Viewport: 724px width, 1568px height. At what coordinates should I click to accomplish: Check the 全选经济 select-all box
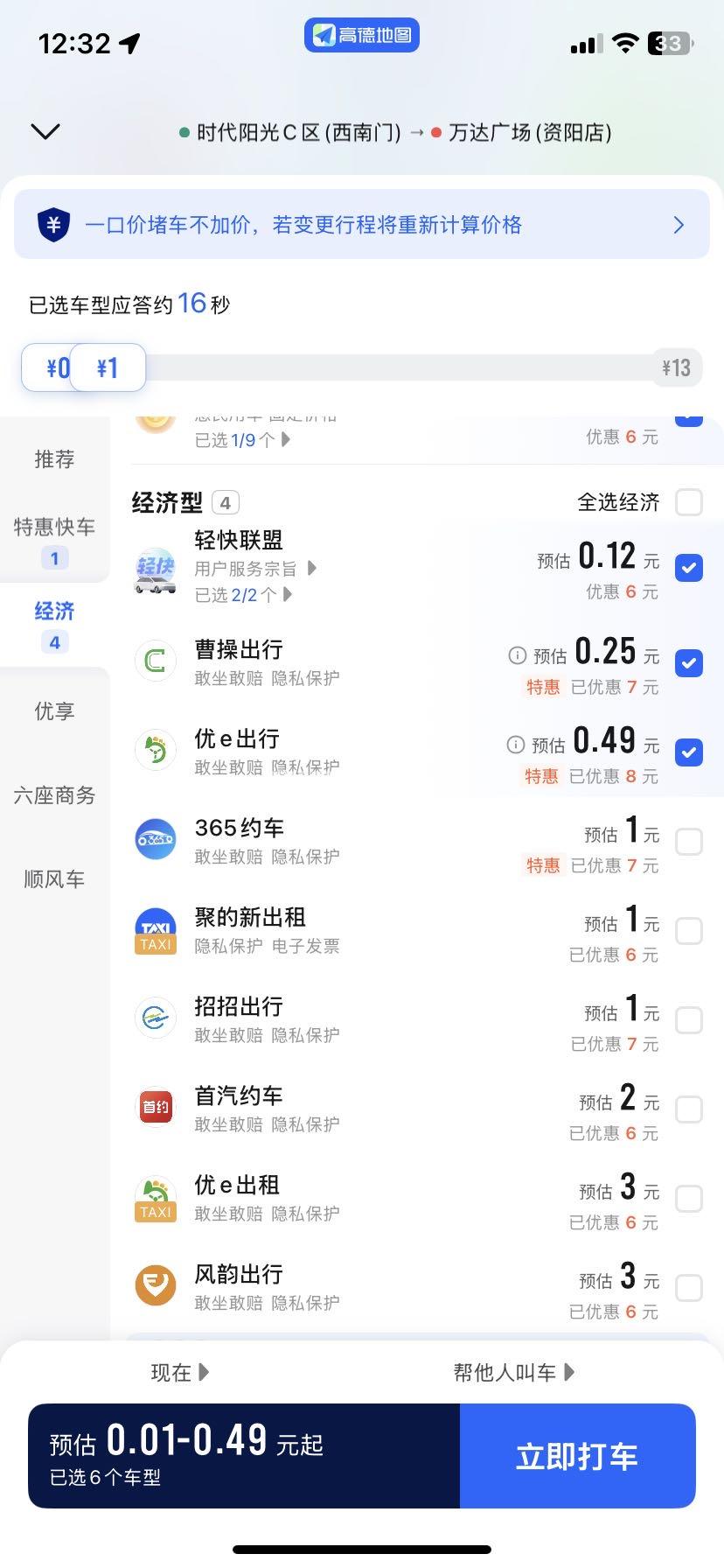click(x=689, y=502)
